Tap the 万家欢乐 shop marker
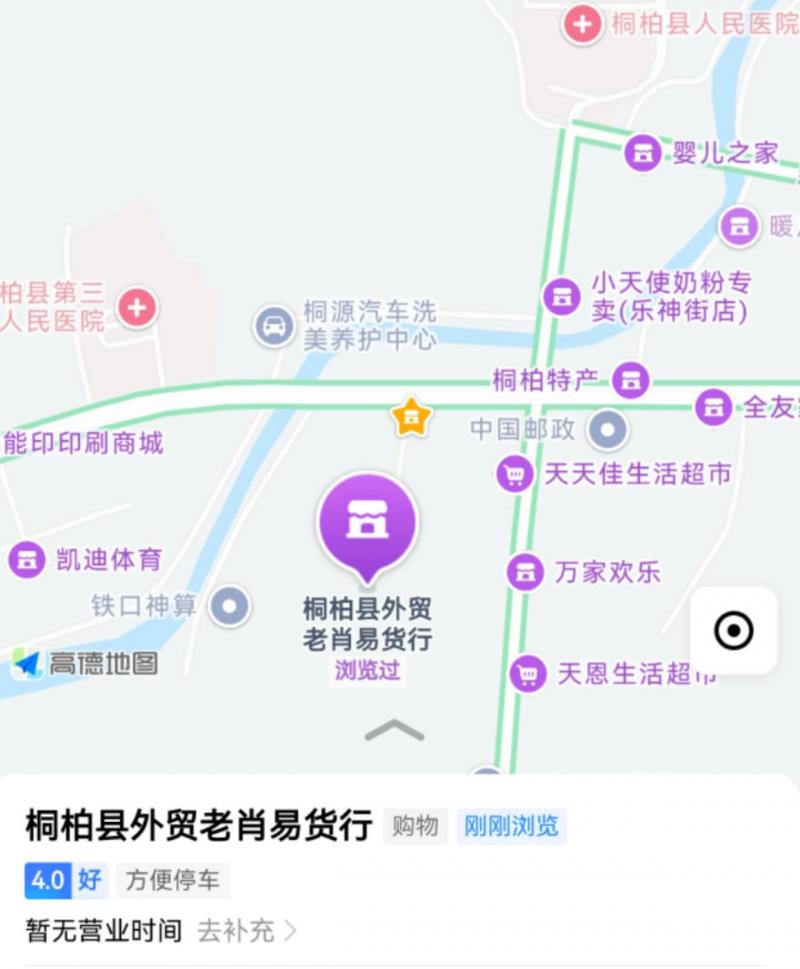The height and width of the screenshot is (969, 800). (525, 572)
